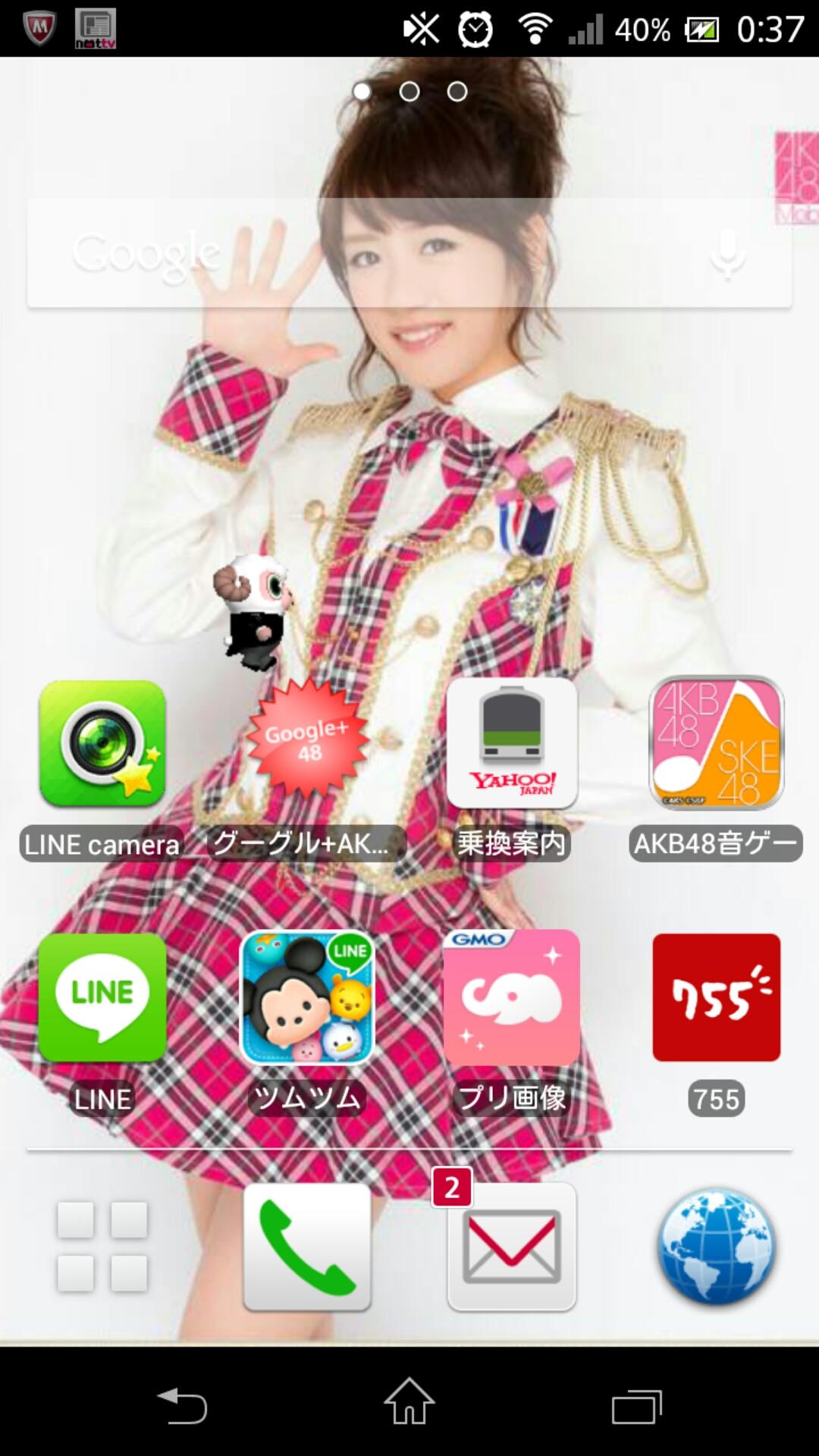Tap the sheep character widget

254,610
